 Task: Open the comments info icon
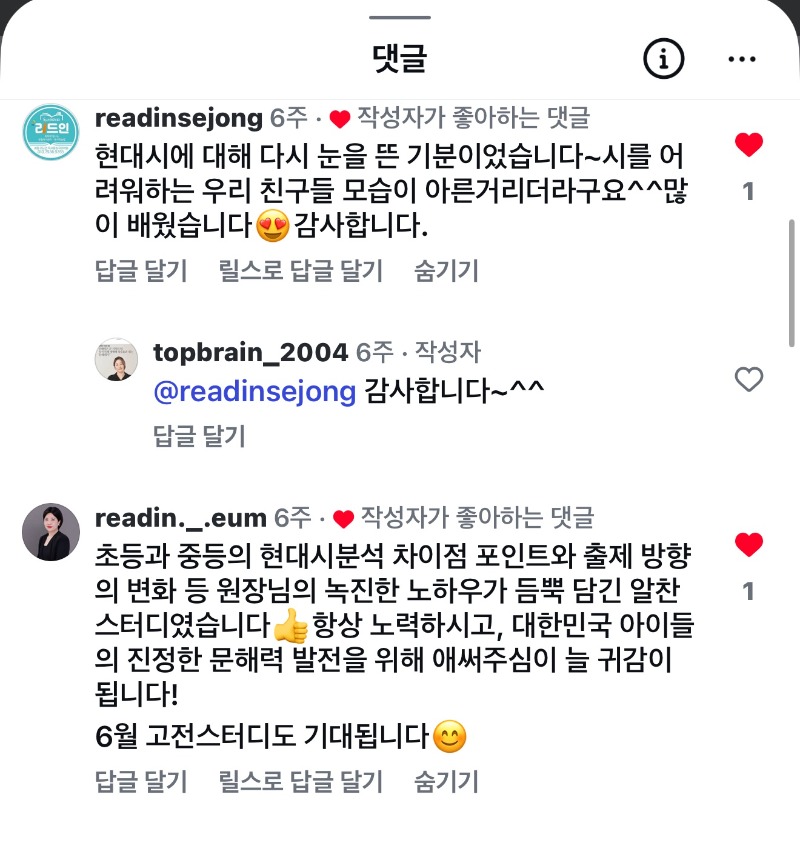[x=662, y=59]
